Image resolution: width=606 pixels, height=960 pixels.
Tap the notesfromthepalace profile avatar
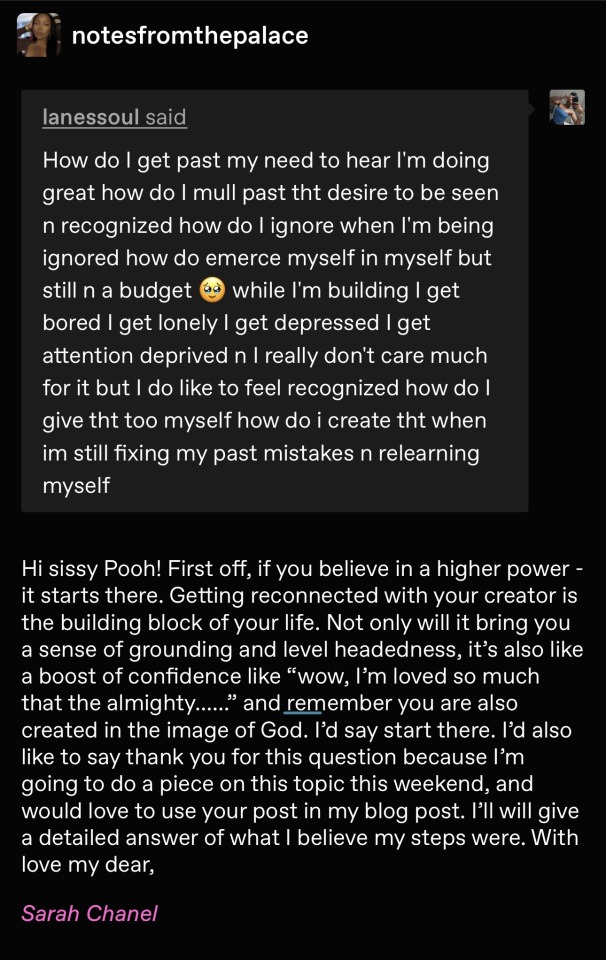point(39,36)
